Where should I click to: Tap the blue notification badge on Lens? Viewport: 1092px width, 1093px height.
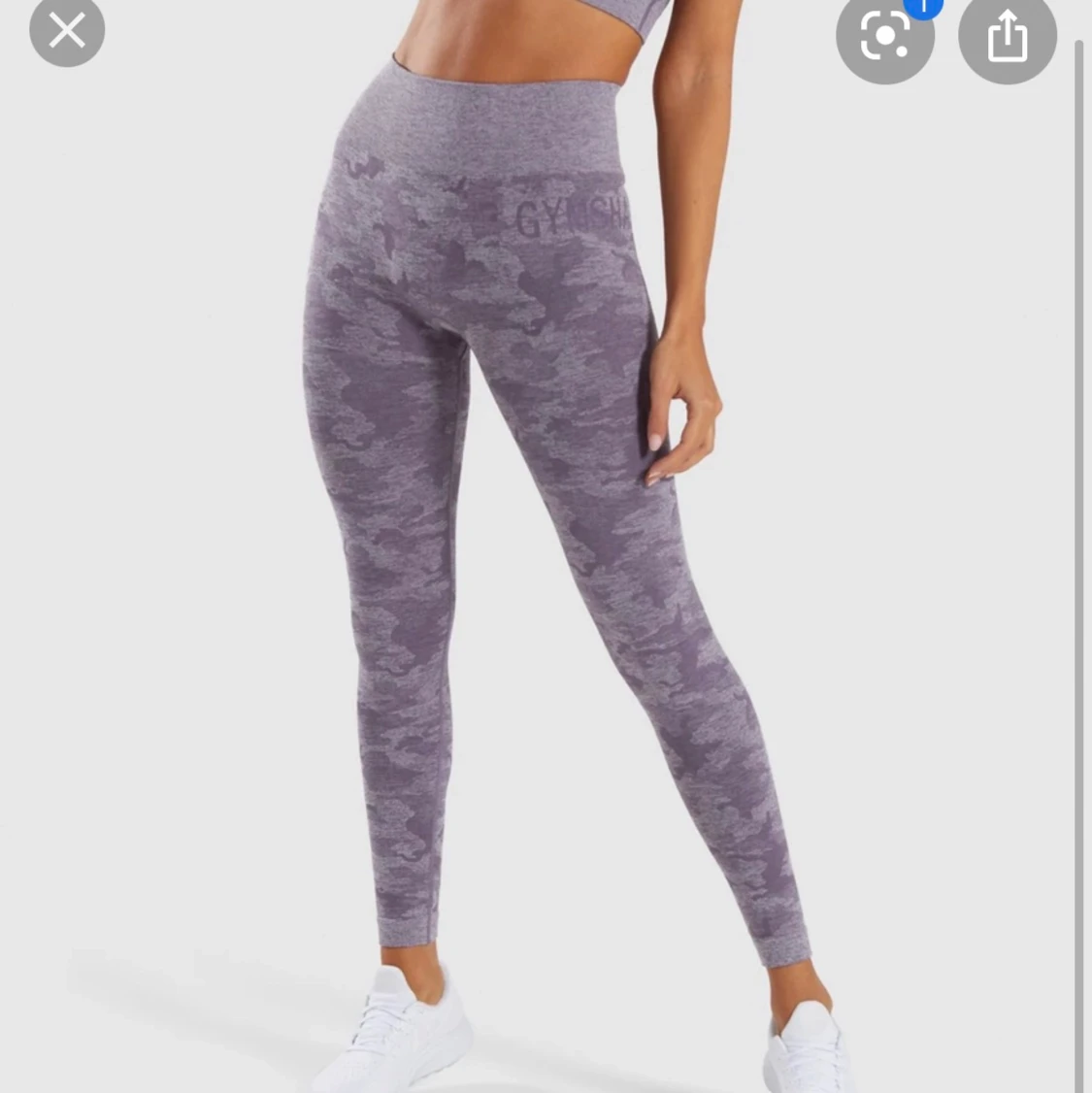coord(923,7)
